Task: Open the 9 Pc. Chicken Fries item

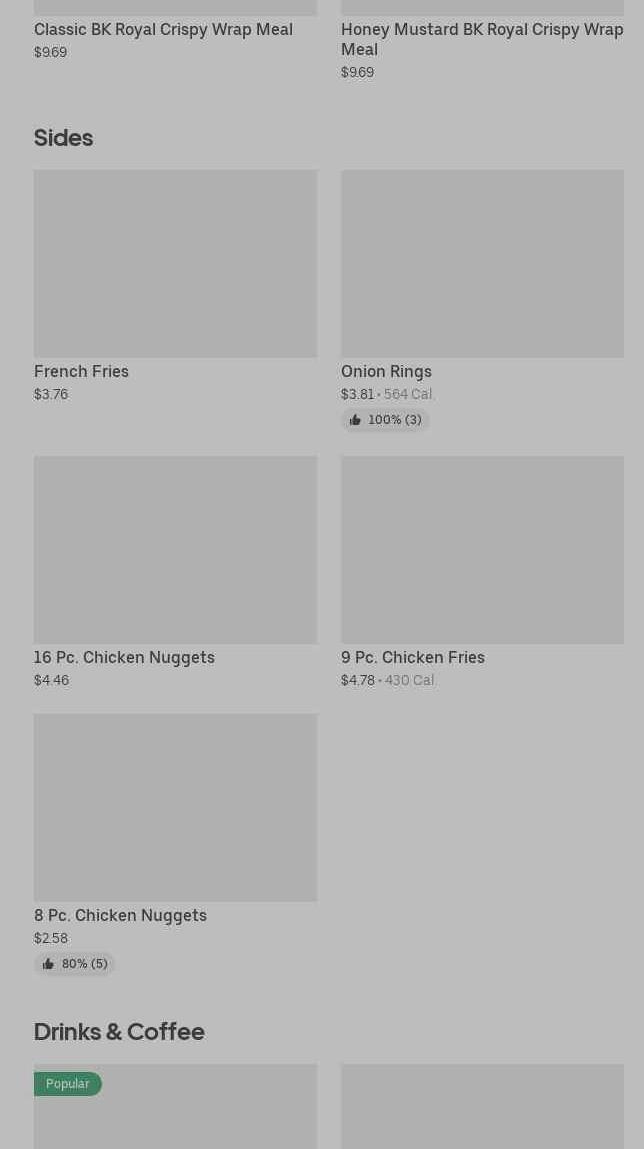Action: click(481, 550)
